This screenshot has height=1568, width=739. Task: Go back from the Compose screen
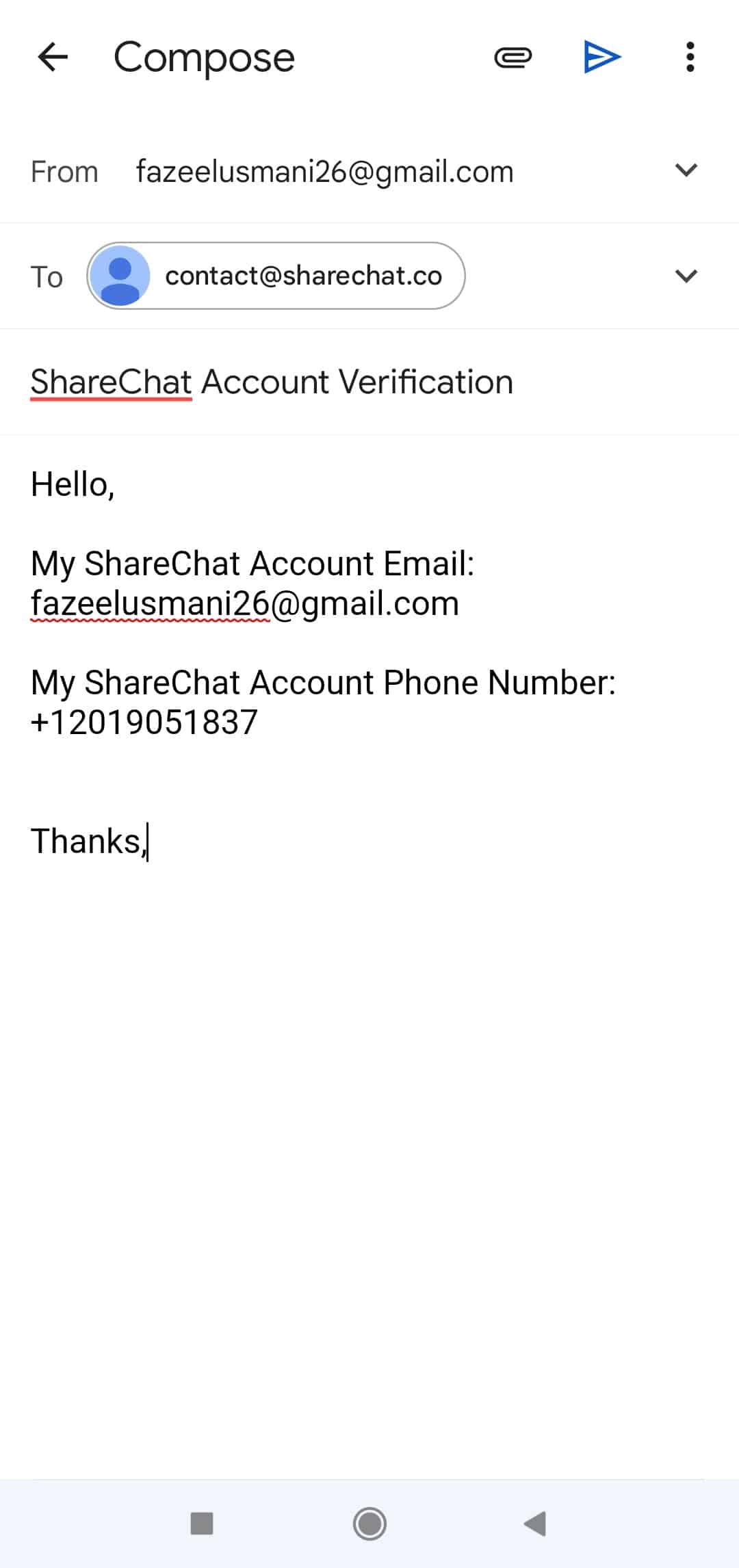[53, 57]
